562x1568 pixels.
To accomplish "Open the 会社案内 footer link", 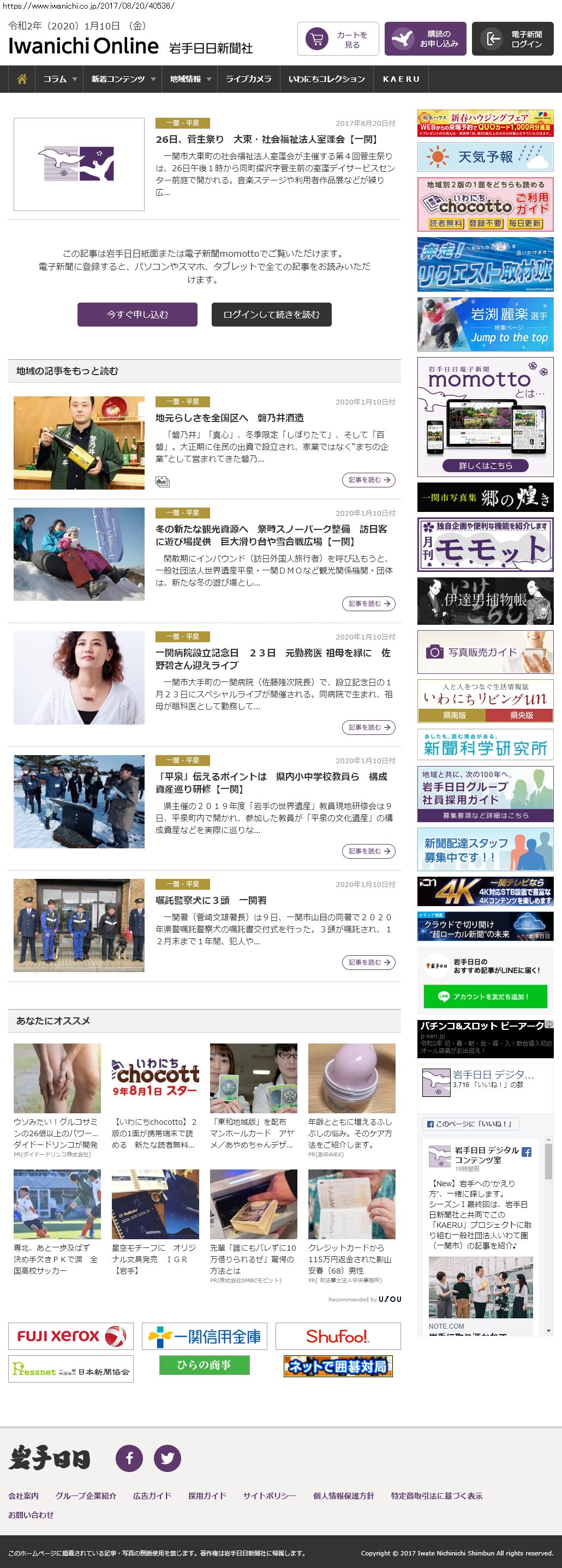I will coord(23,1495).
